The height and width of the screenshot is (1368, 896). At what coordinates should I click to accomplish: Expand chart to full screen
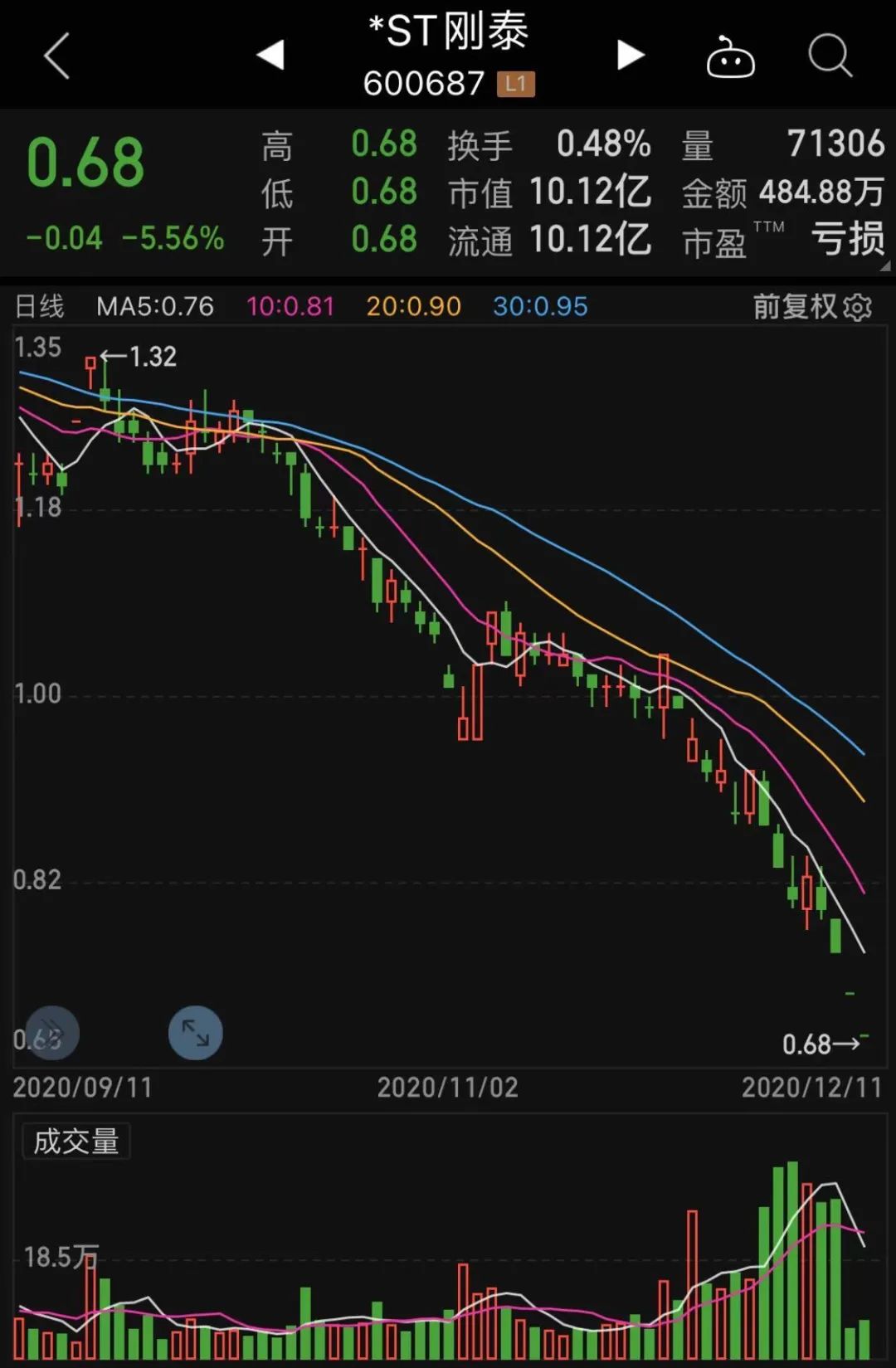(196, 1033)
